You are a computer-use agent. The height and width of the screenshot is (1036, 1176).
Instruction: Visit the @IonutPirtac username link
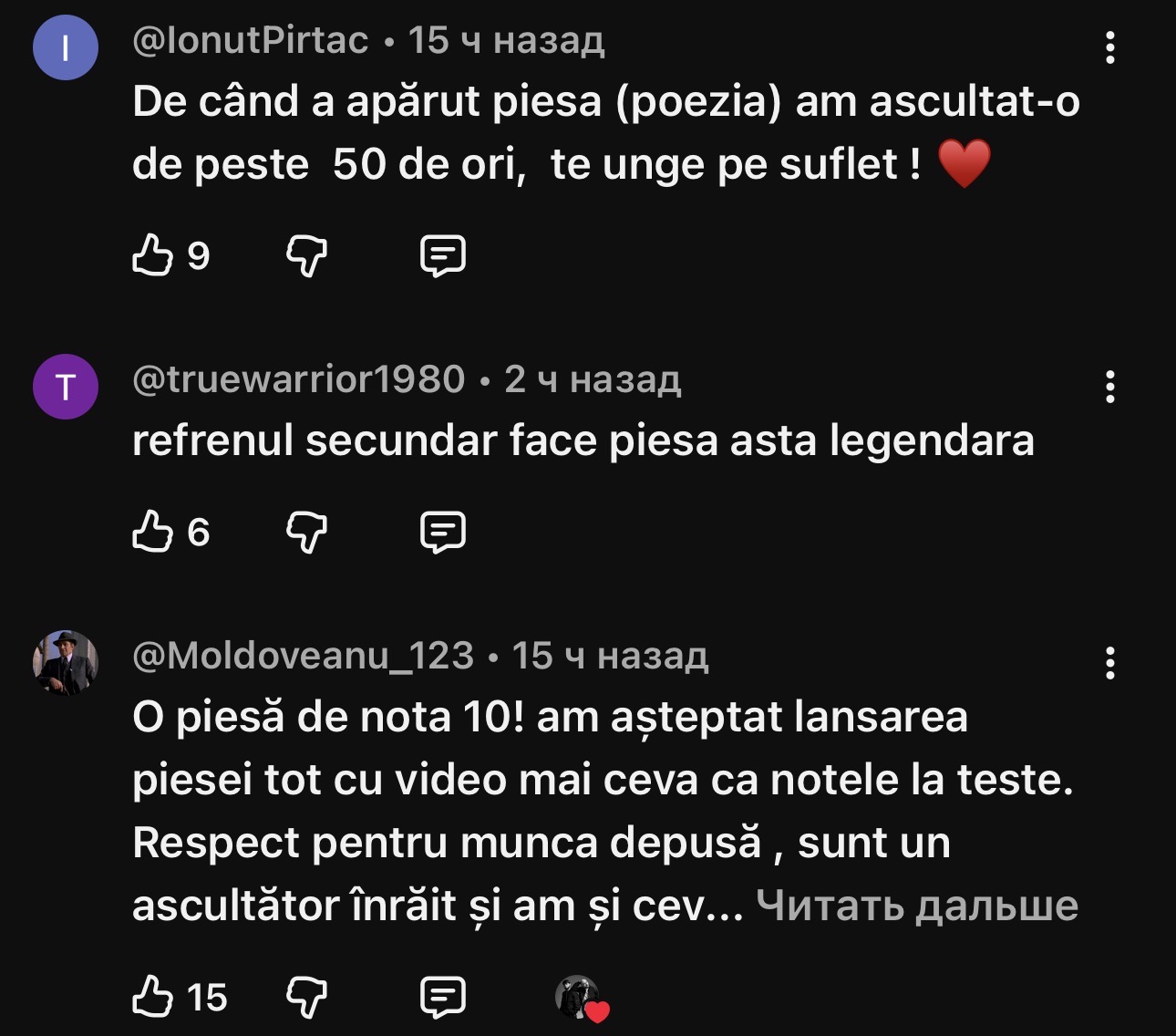(x=251, y=40)
